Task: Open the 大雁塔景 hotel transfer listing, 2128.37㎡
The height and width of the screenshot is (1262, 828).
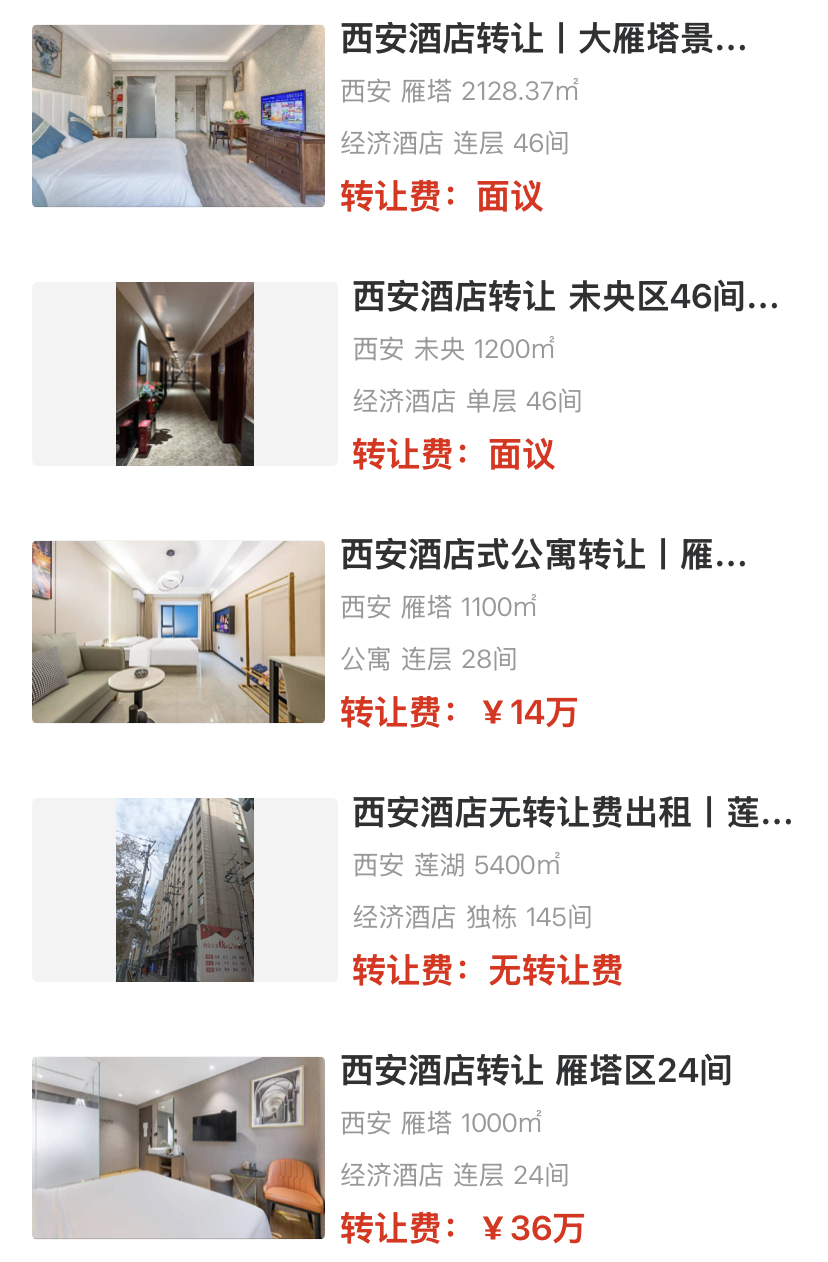Action: pos(543,40)
